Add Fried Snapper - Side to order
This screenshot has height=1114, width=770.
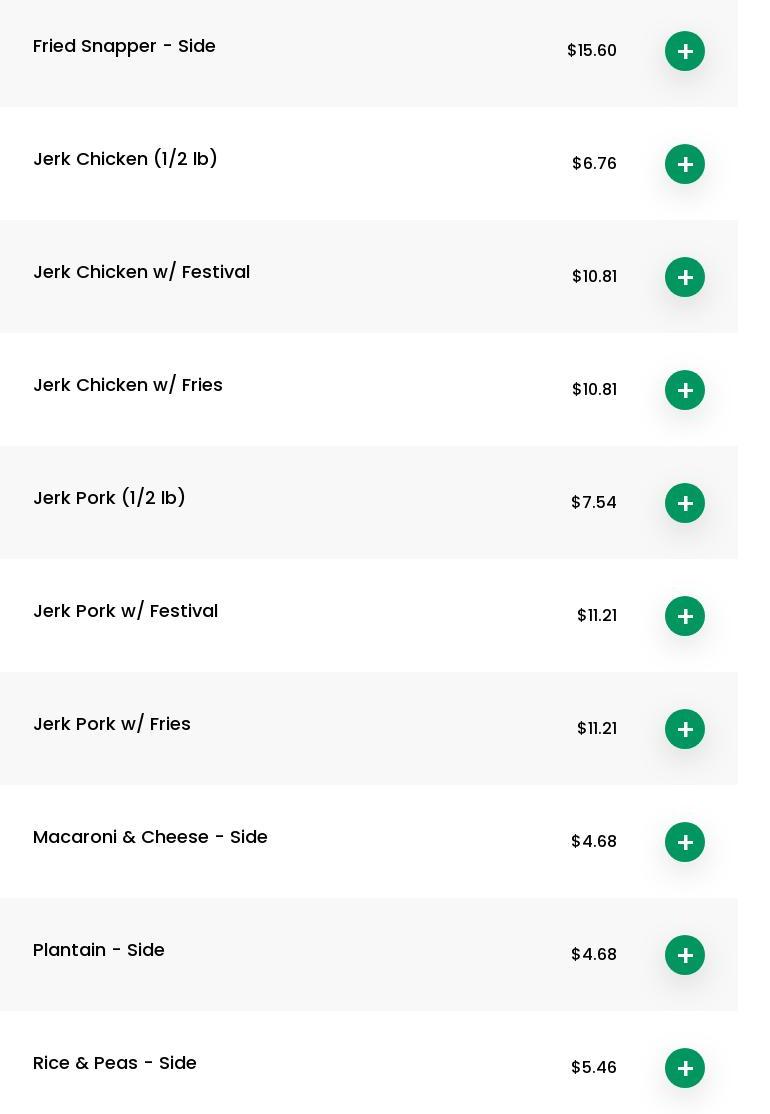(x=685, y=51)
